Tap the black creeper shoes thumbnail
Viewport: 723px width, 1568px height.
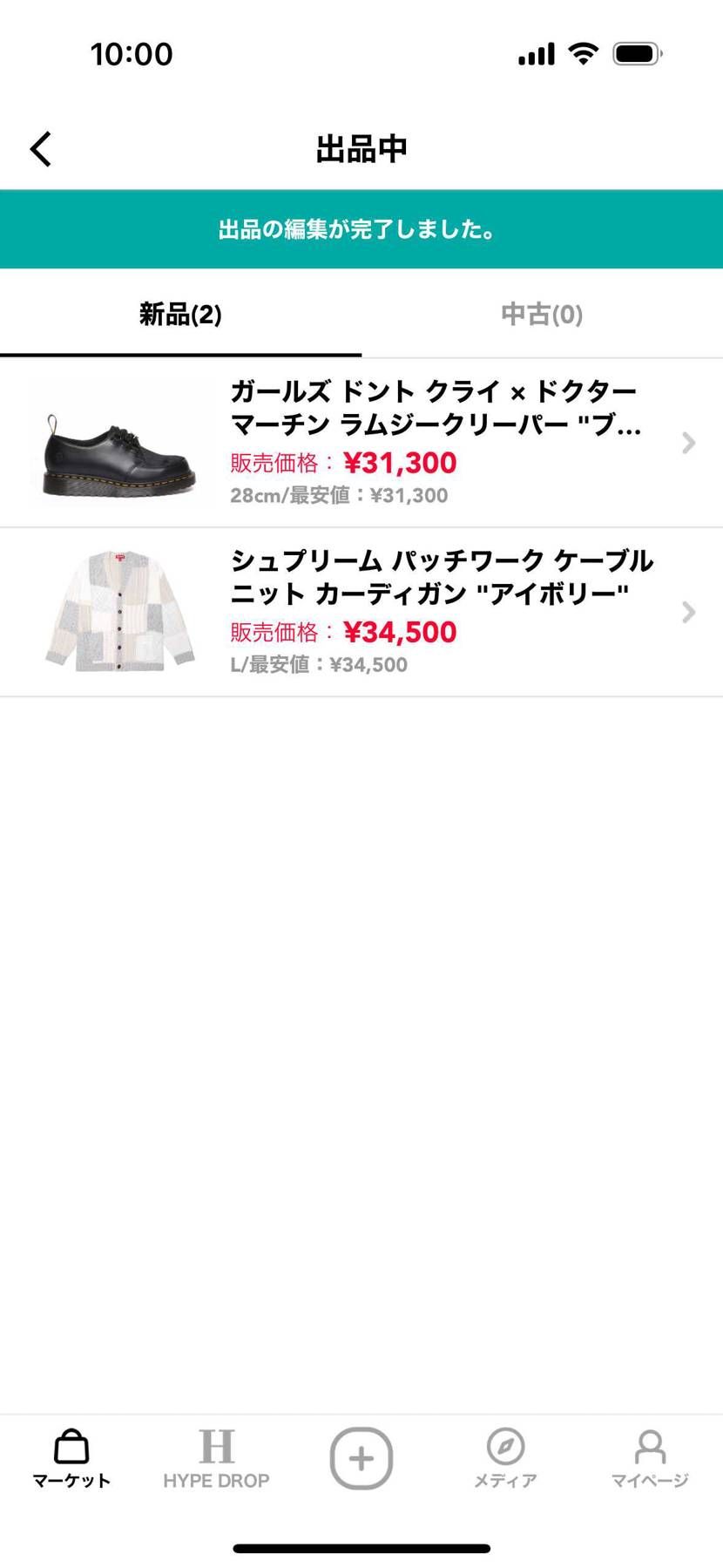[118, 443]
